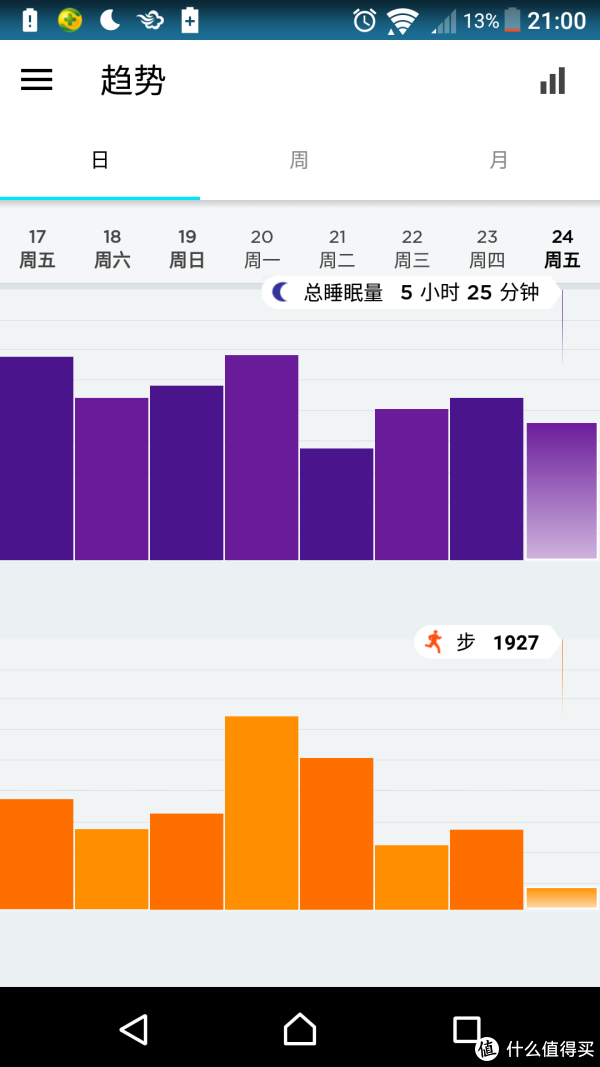Switch to the 周 (week) tab
600x1067 pixels.
299,160
